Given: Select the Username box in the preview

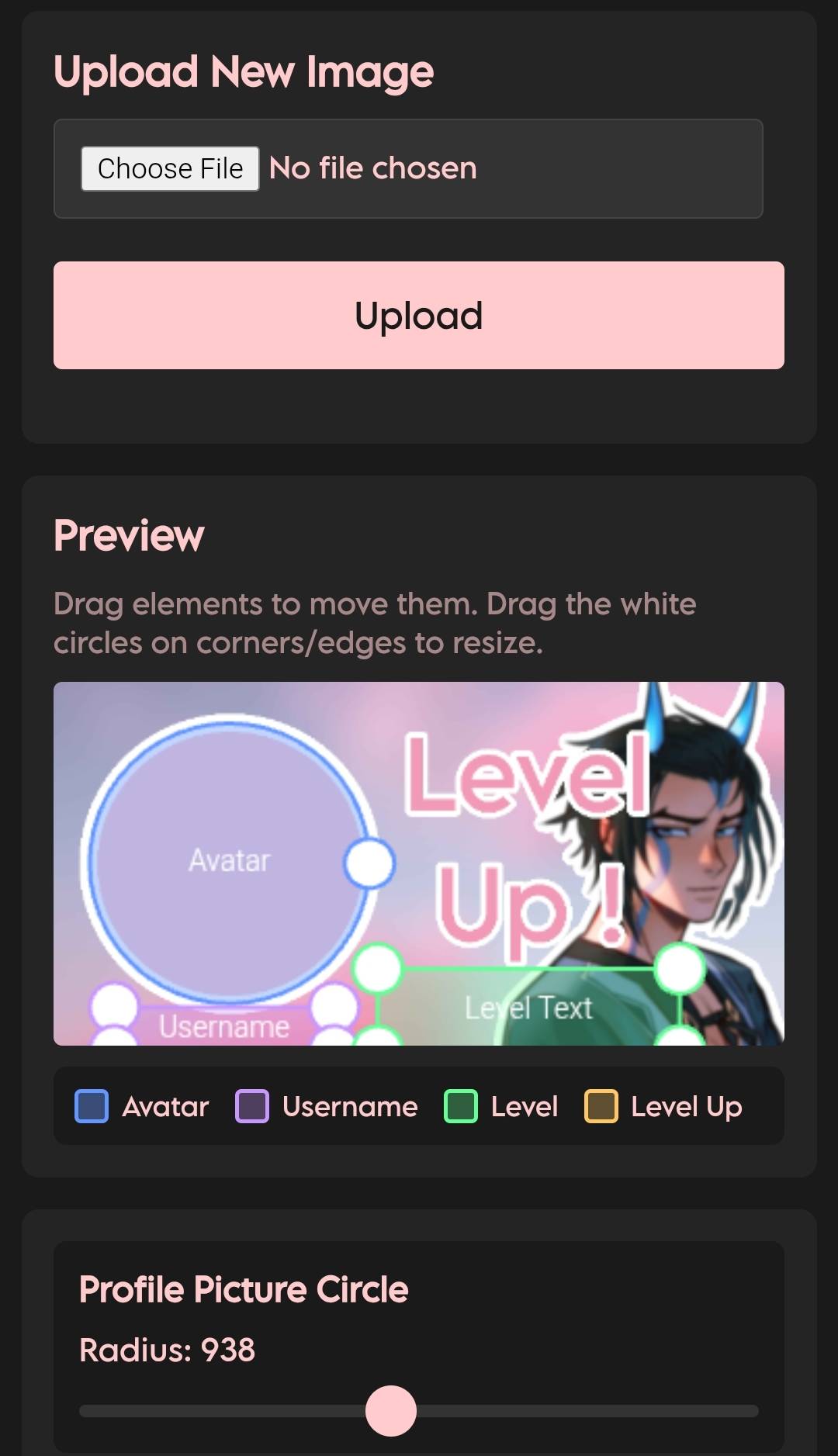Looking at the screenshot, I should click(223, 1025).
